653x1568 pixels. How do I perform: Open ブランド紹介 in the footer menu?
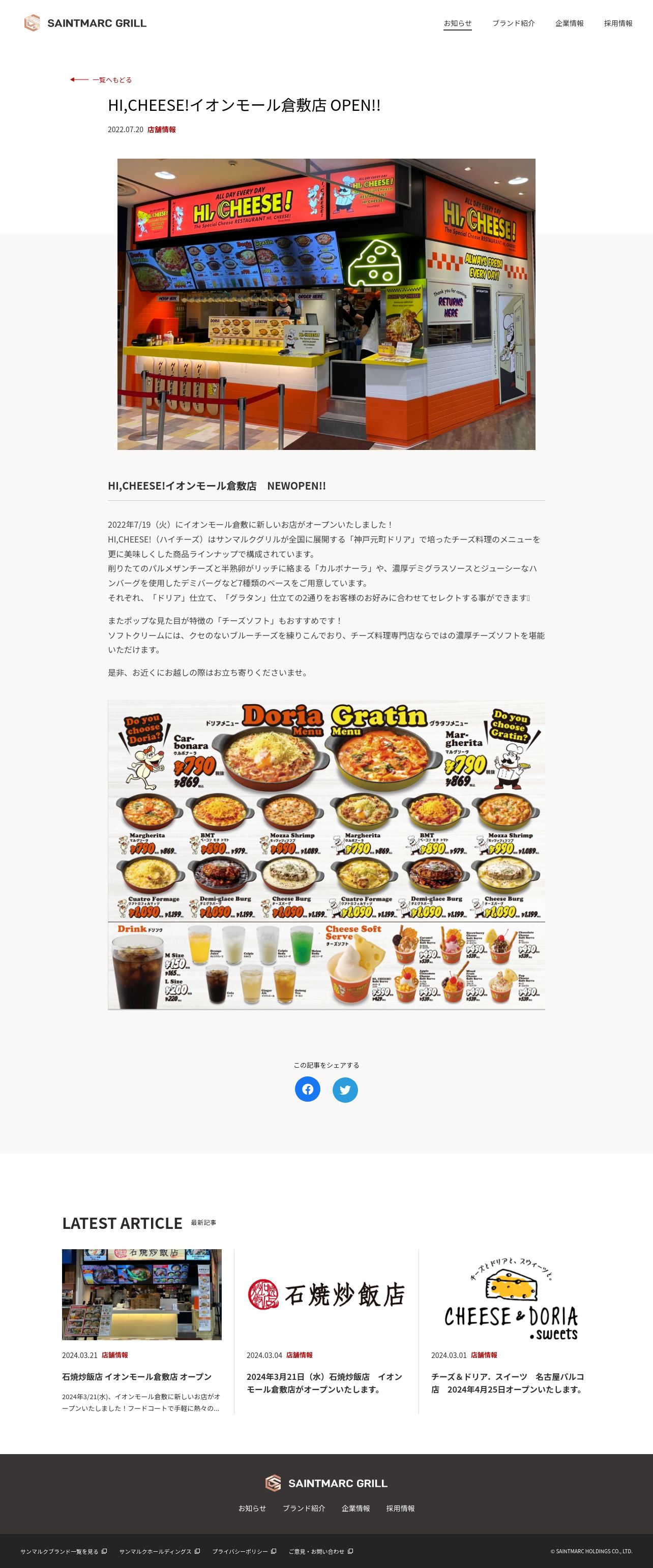pos(304,1507)
